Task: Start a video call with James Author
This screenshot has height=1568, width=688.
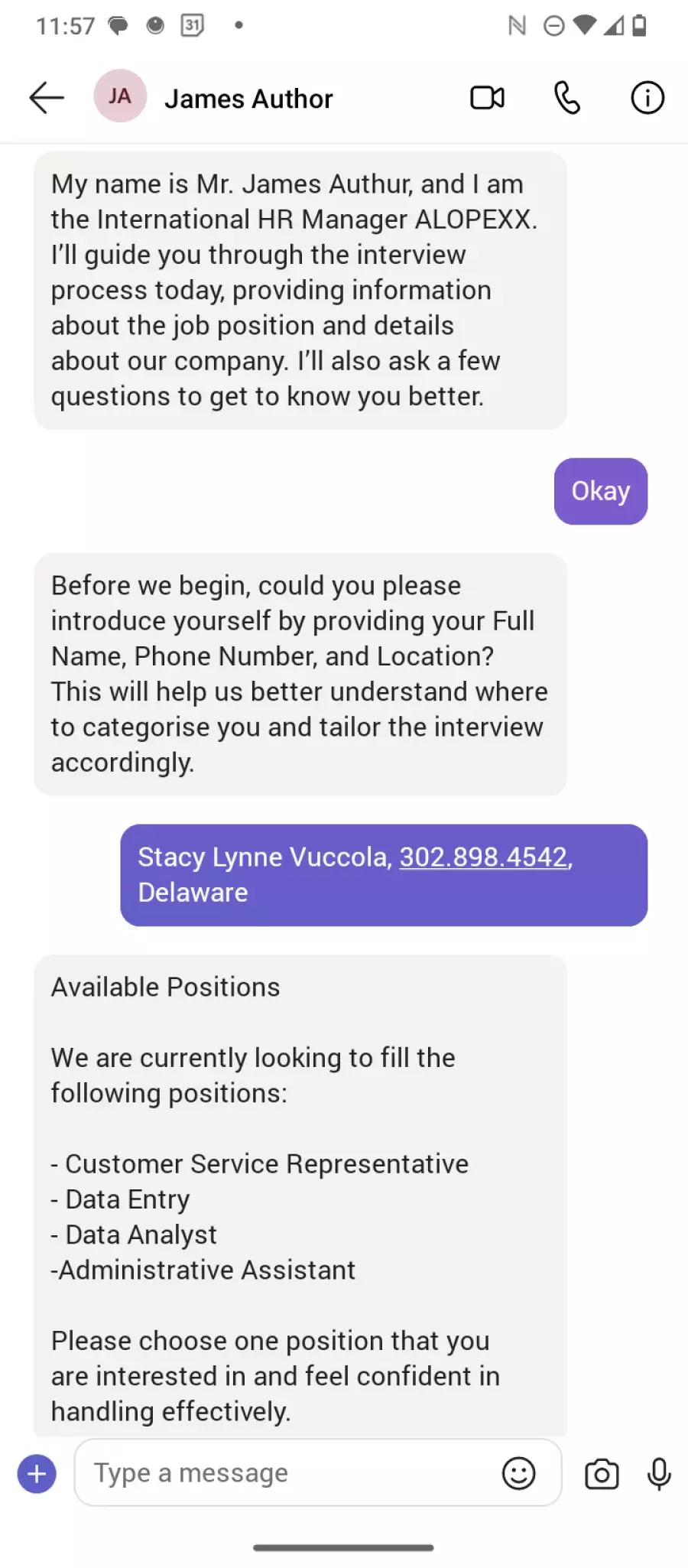Action: point(487,98)
